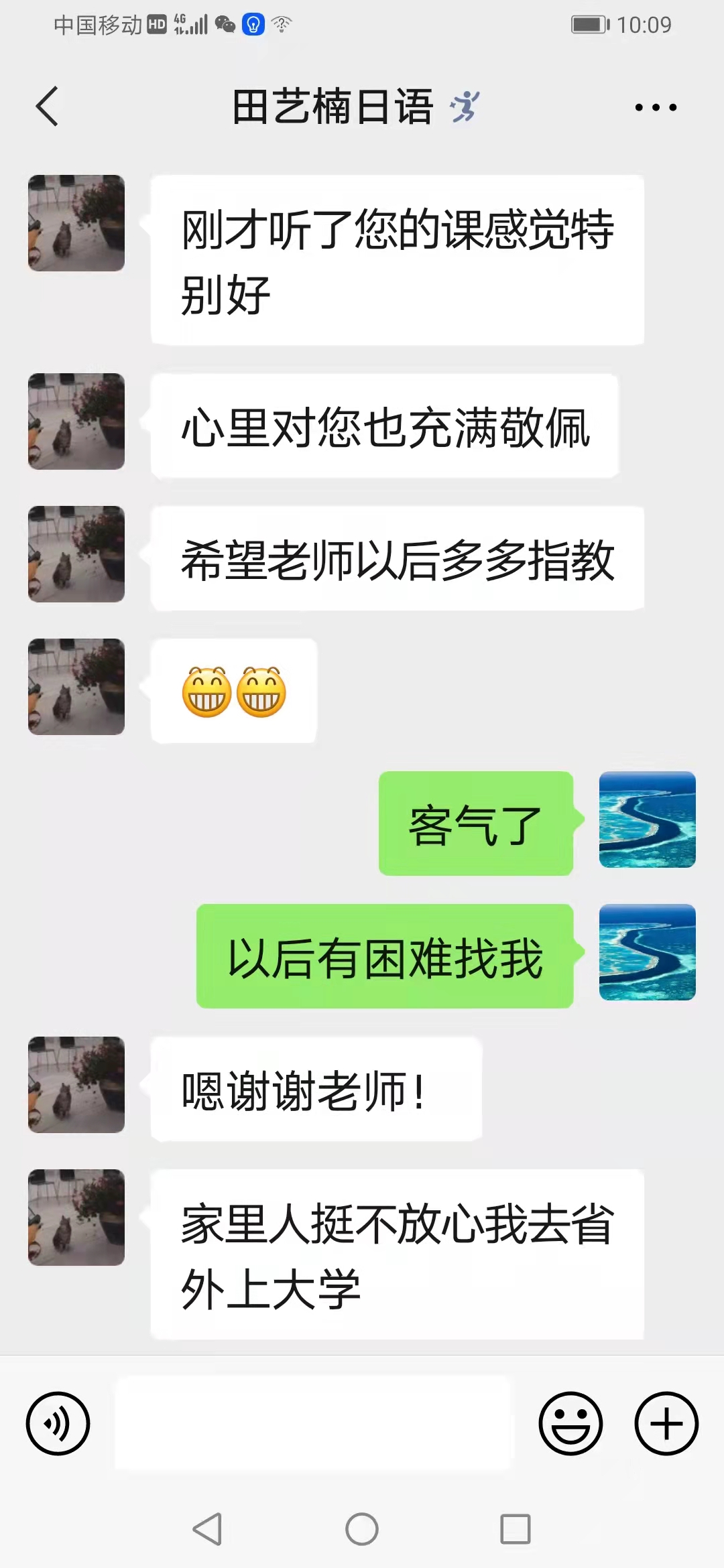Tap the system home button

click(362, 1529)
